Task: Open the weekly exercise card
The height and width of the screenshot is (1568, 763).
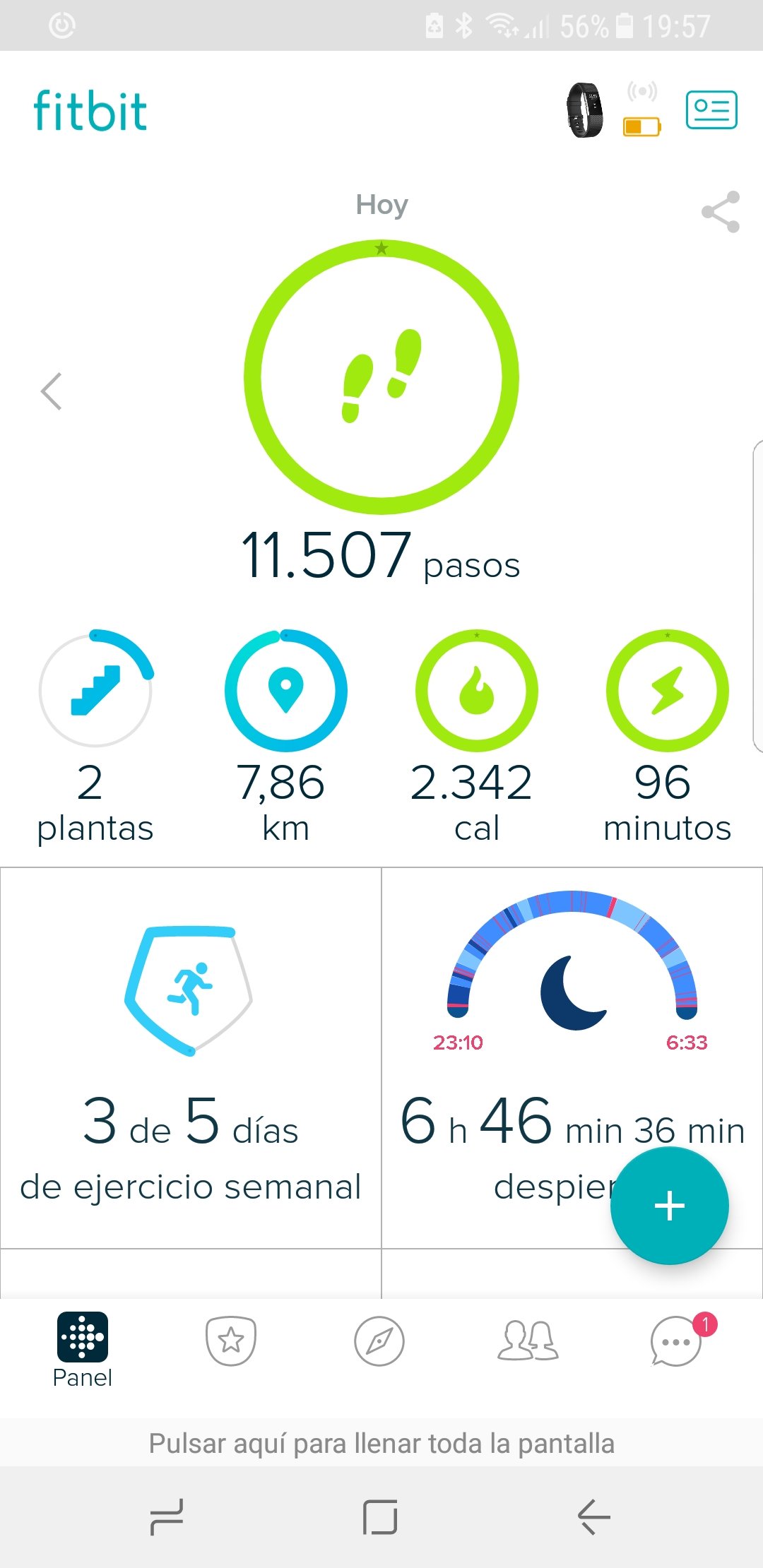Action: coord(191,1058)
